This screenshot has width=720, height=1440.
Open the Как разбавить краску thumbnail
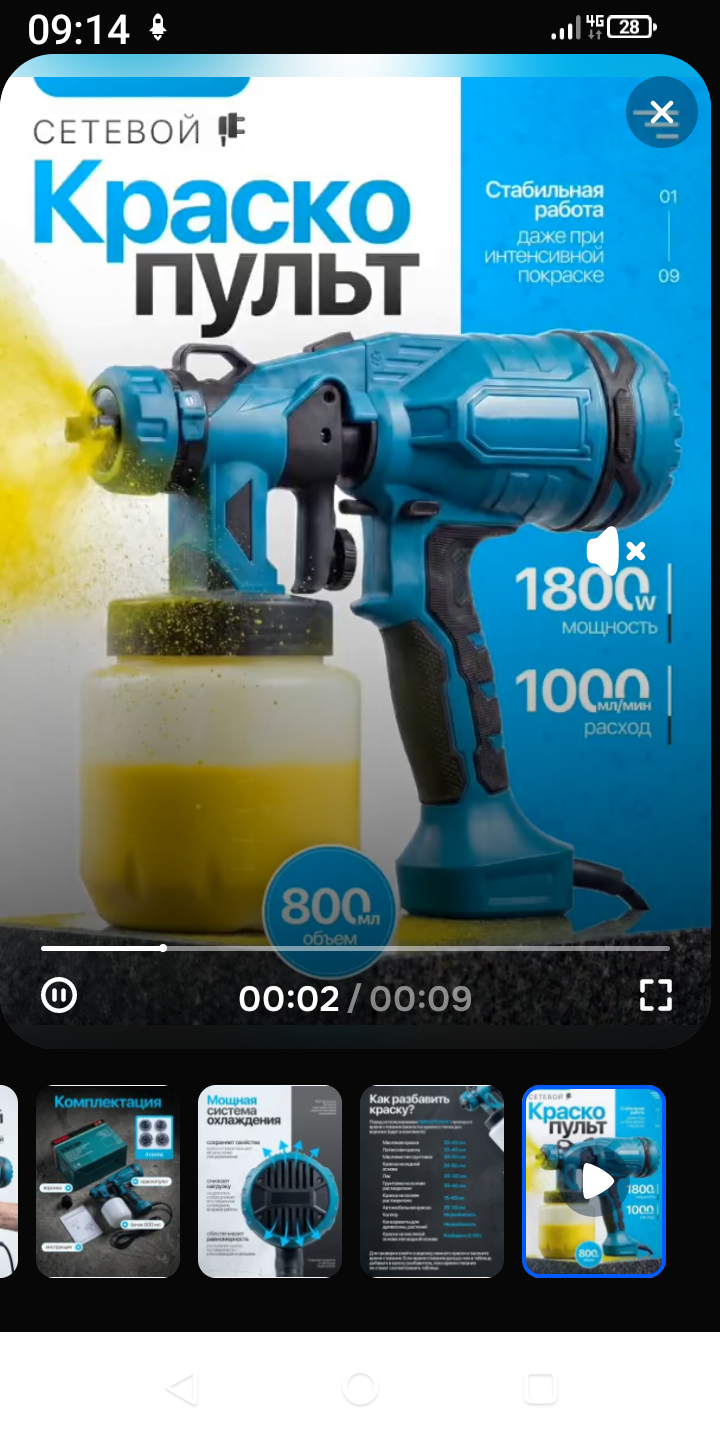click(432, 1181)
